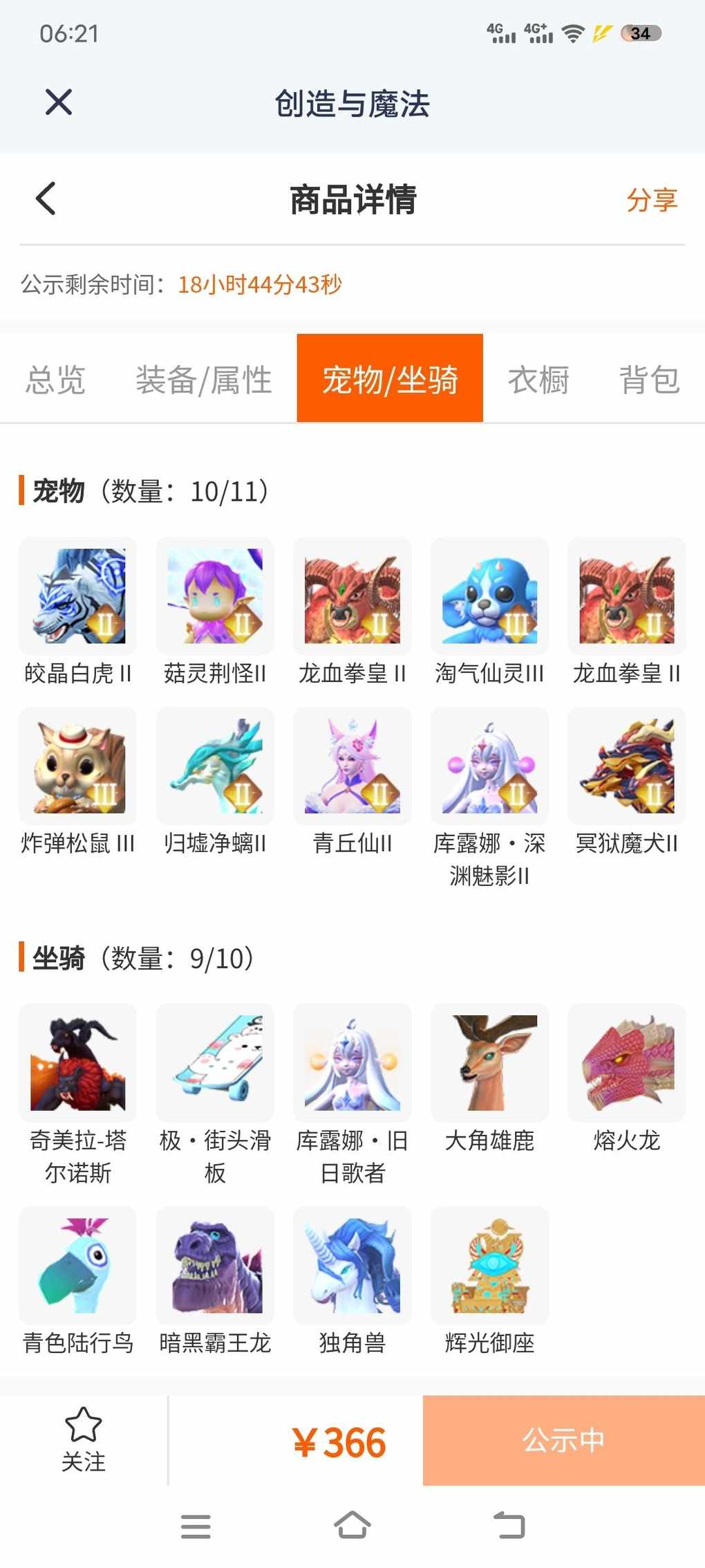Open the 装备/属性 tab
705x1568 pixels.
(204, 380)
